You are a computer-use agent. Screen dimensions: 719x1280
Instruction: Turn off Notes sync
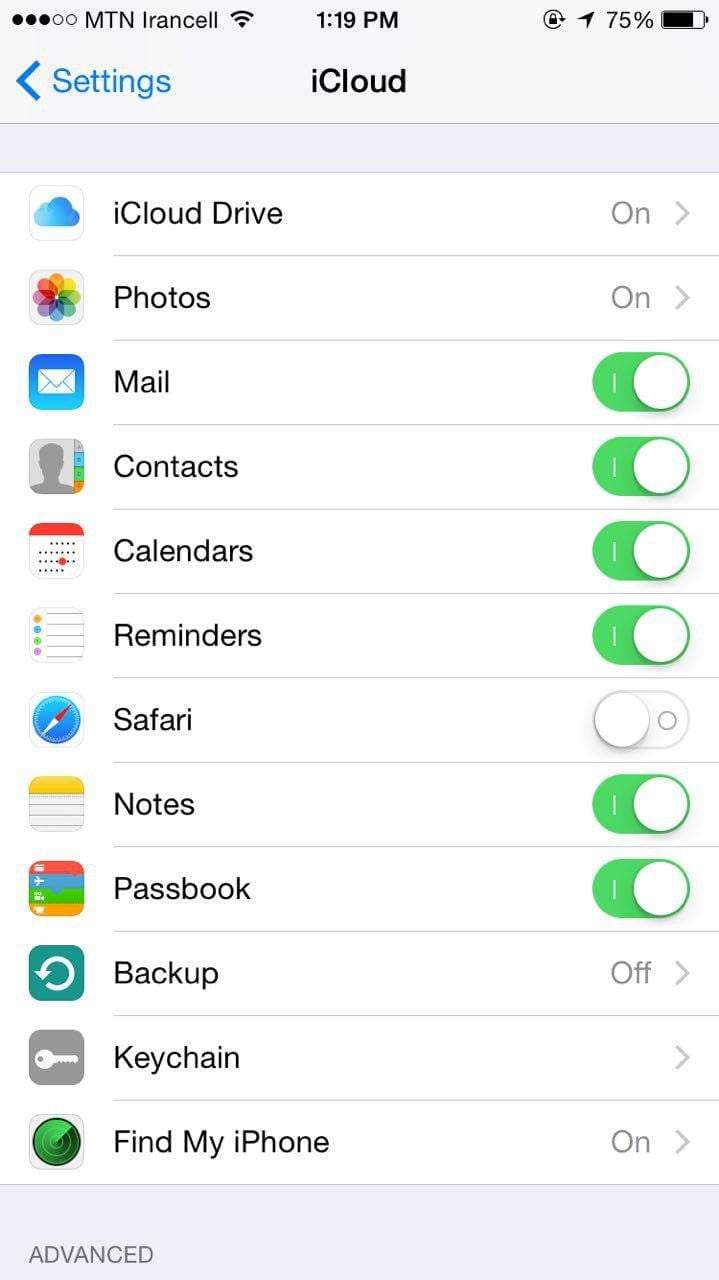(640, 805)
